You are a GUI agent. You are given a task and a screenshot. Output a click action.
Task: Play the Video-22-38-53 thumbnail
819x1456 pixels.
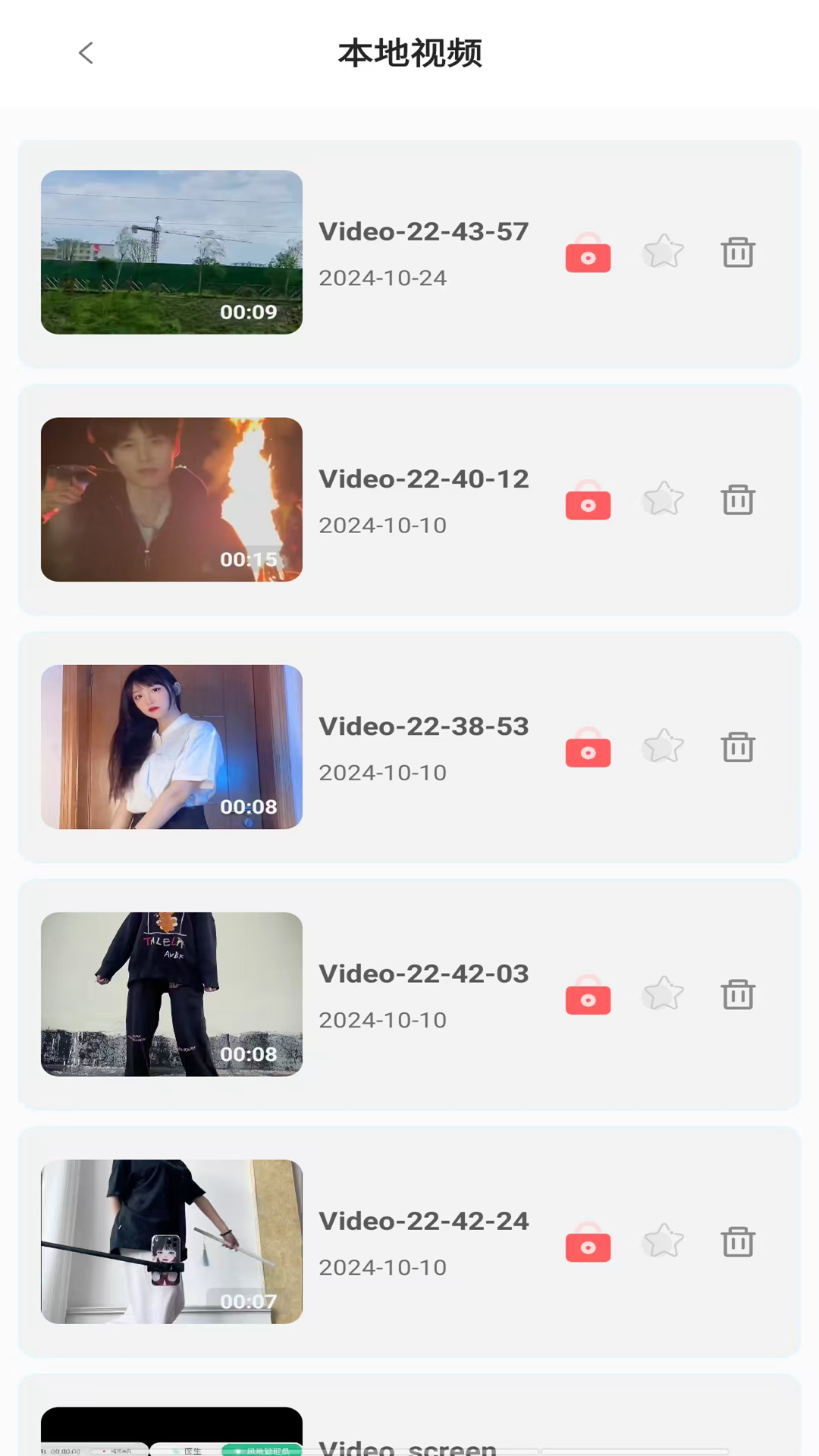point(171,746)
